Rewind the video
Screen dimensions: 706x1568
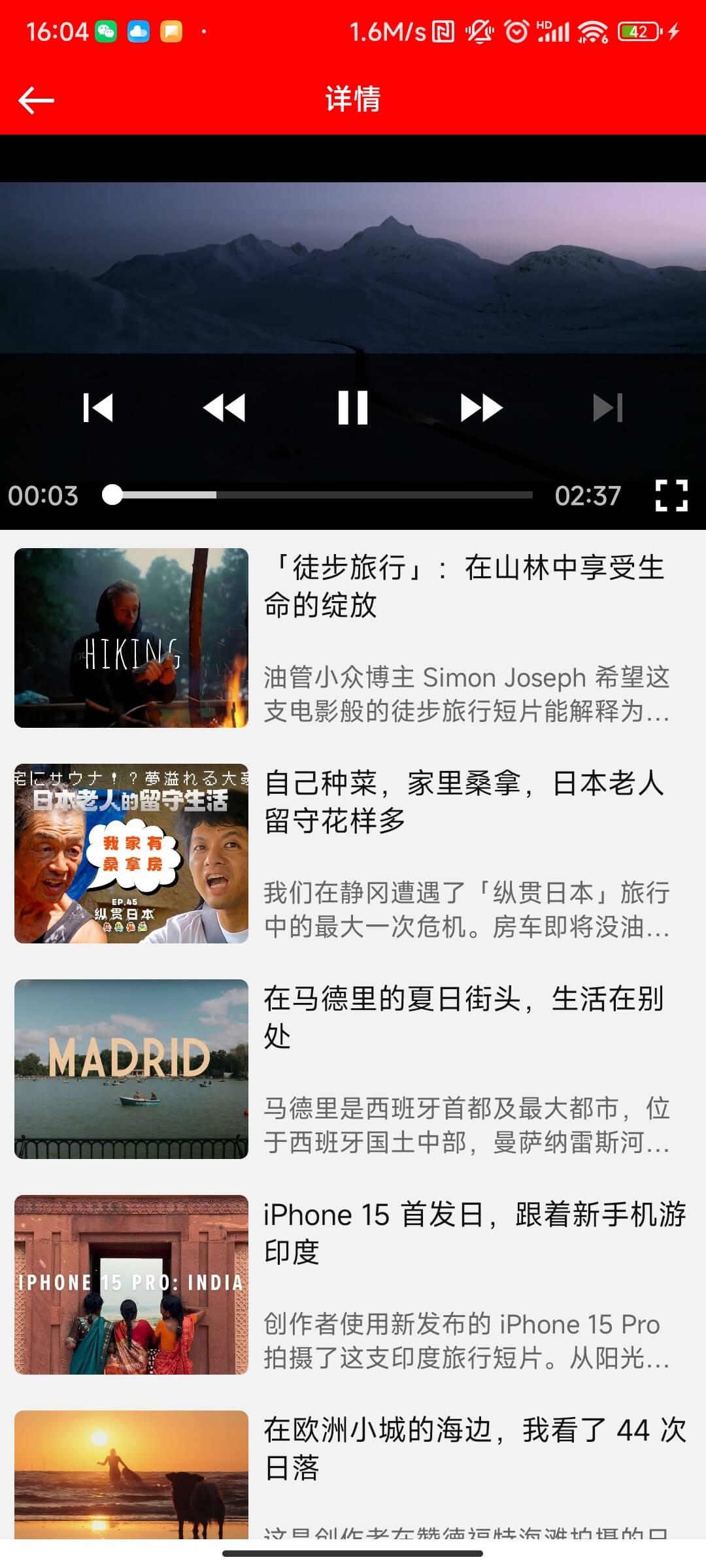point(224,408)
